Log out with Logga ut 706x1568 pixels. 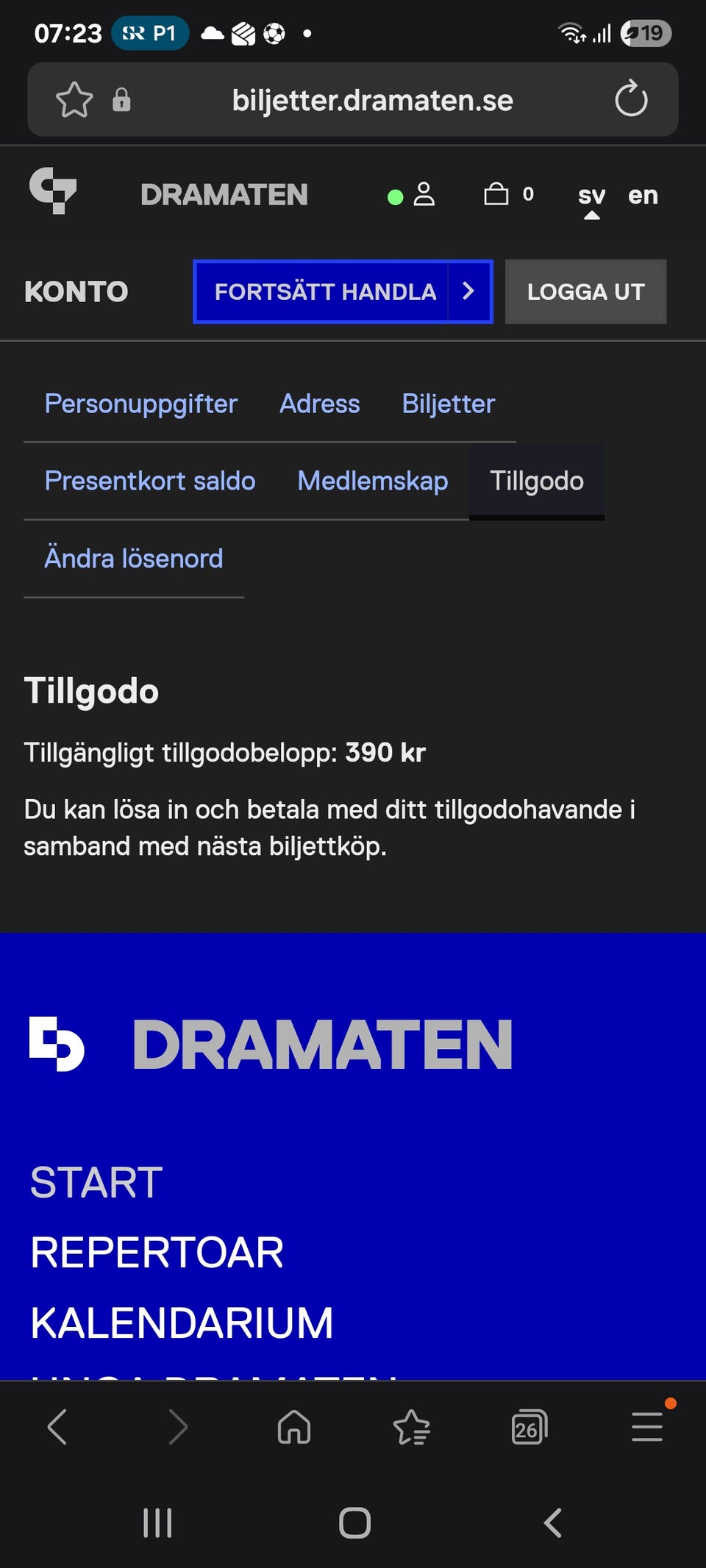(x=586, y=292)
